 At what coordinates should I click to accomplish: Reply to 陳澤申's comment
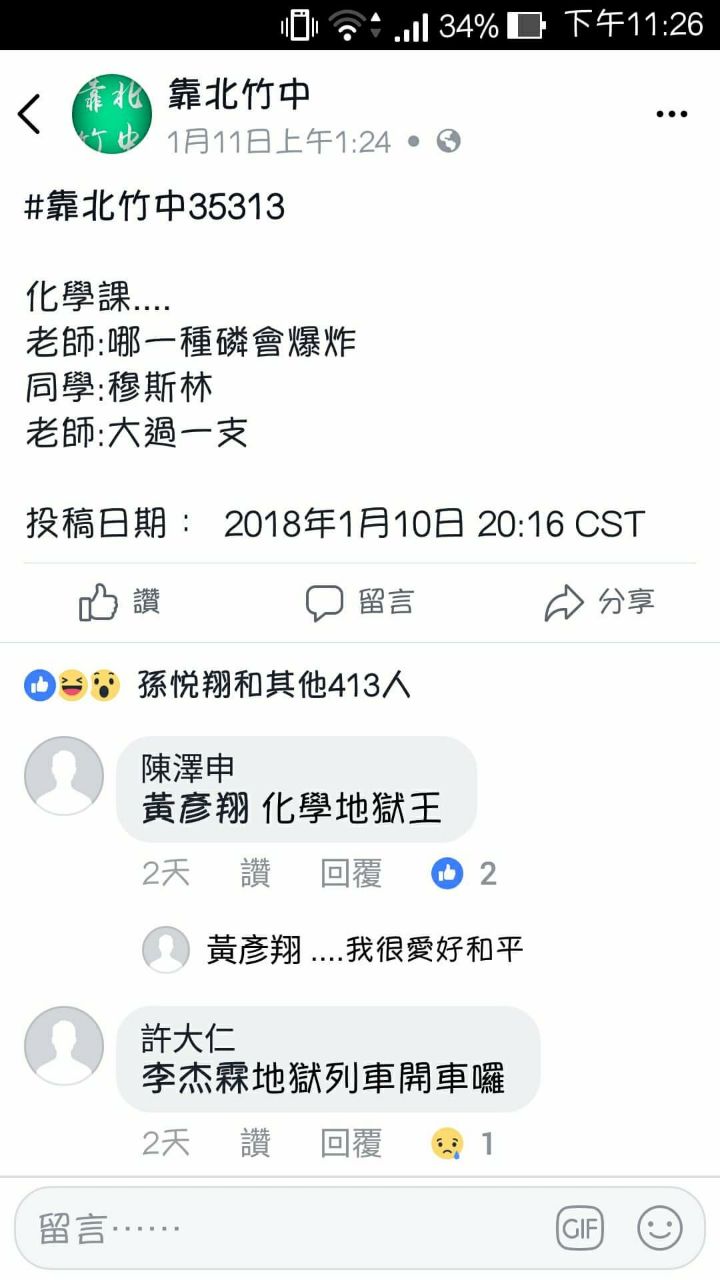pos(351,874)
